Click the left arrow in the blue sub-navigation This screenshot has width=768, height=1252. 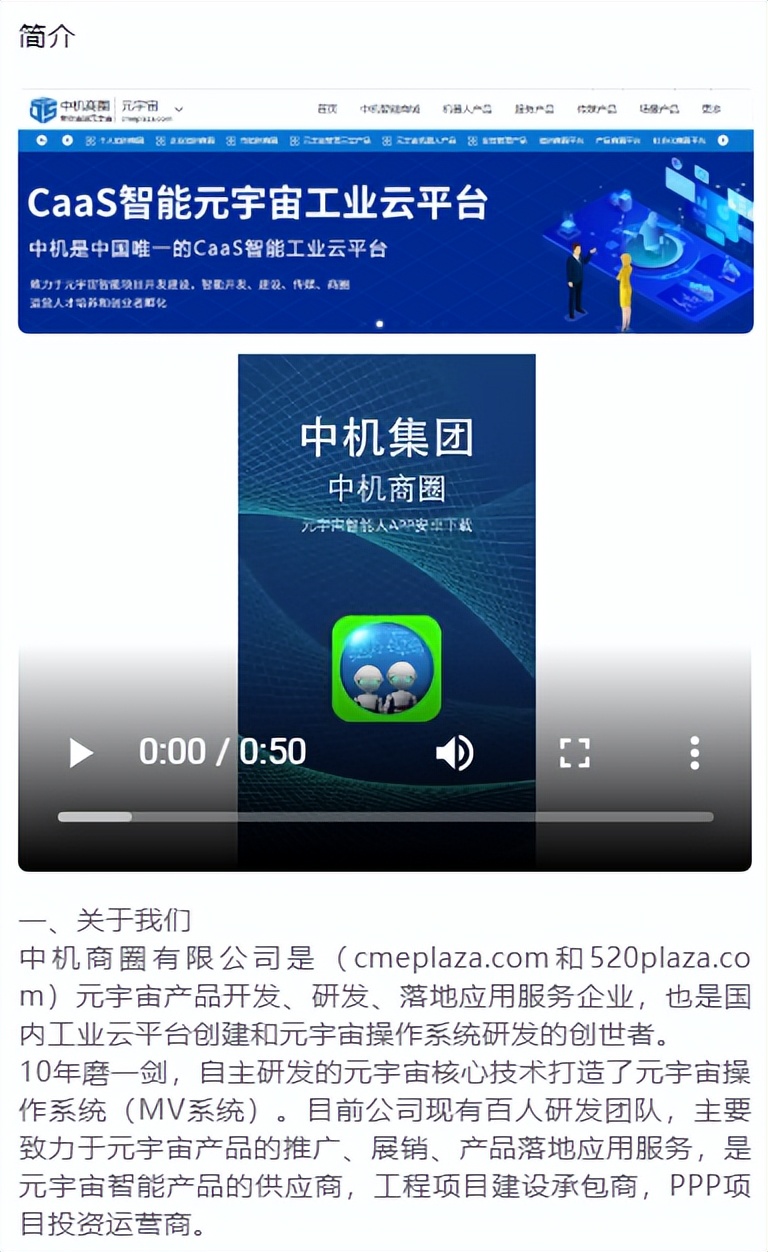pos(44,141)
